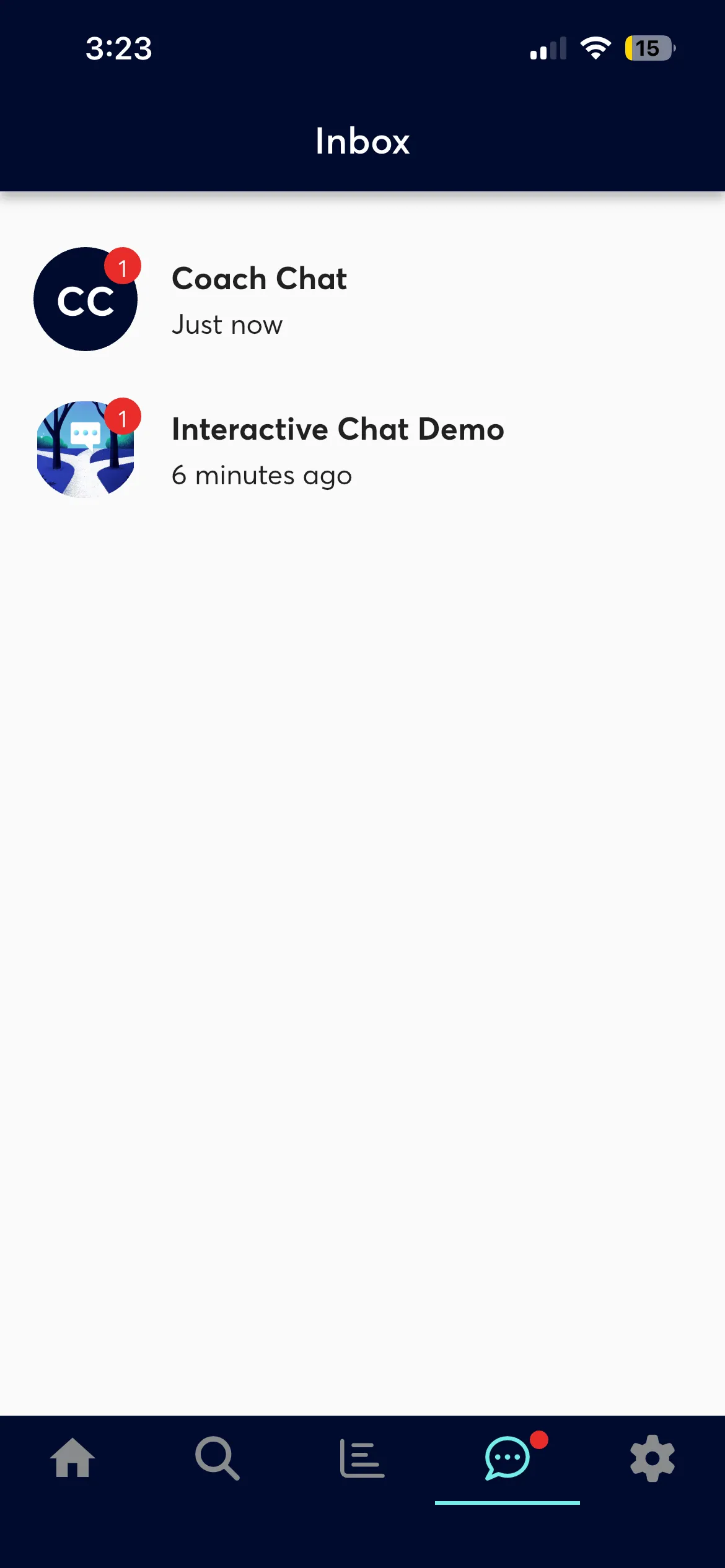Switch to the Search tab

(x=217, y=1458)
